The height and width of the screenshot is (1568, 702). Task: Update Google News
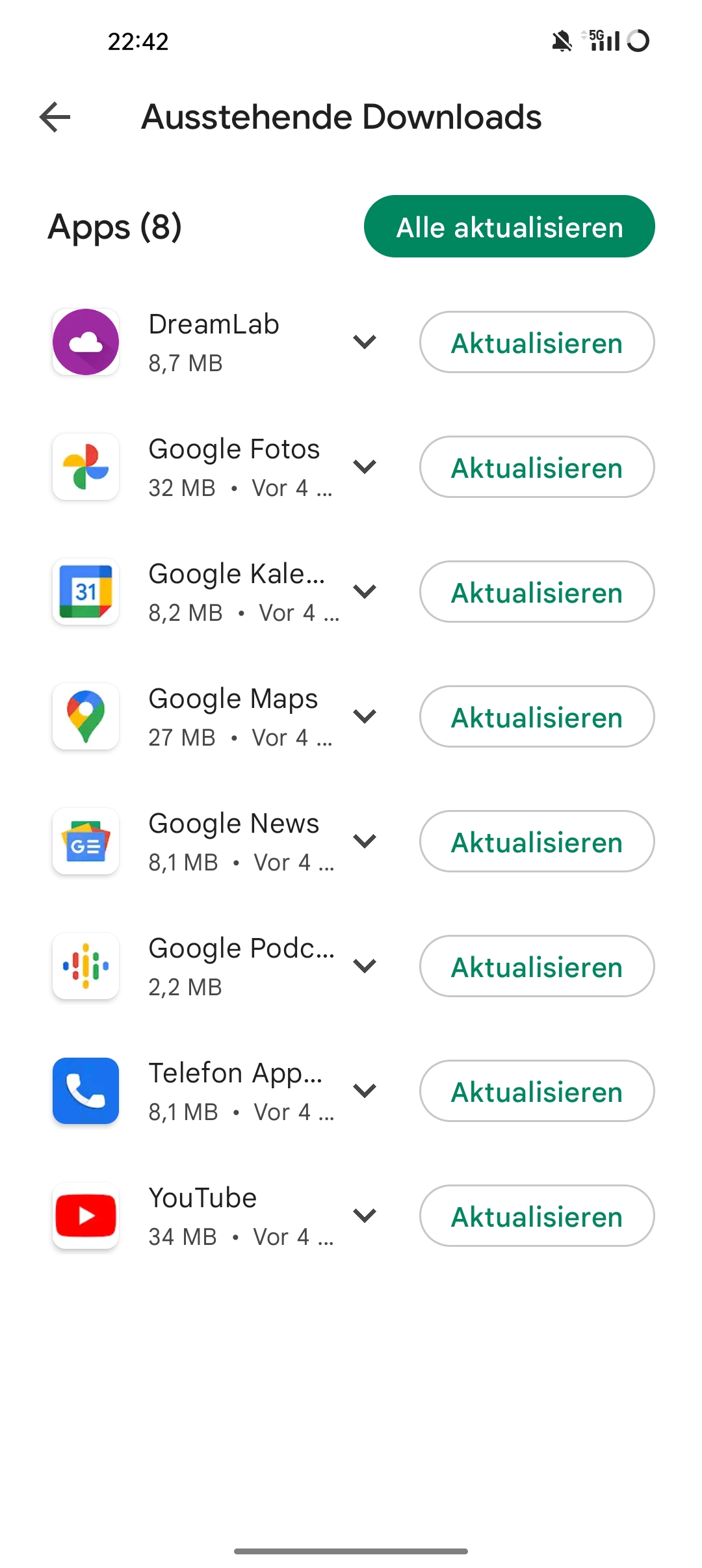[x=536, y=842]
